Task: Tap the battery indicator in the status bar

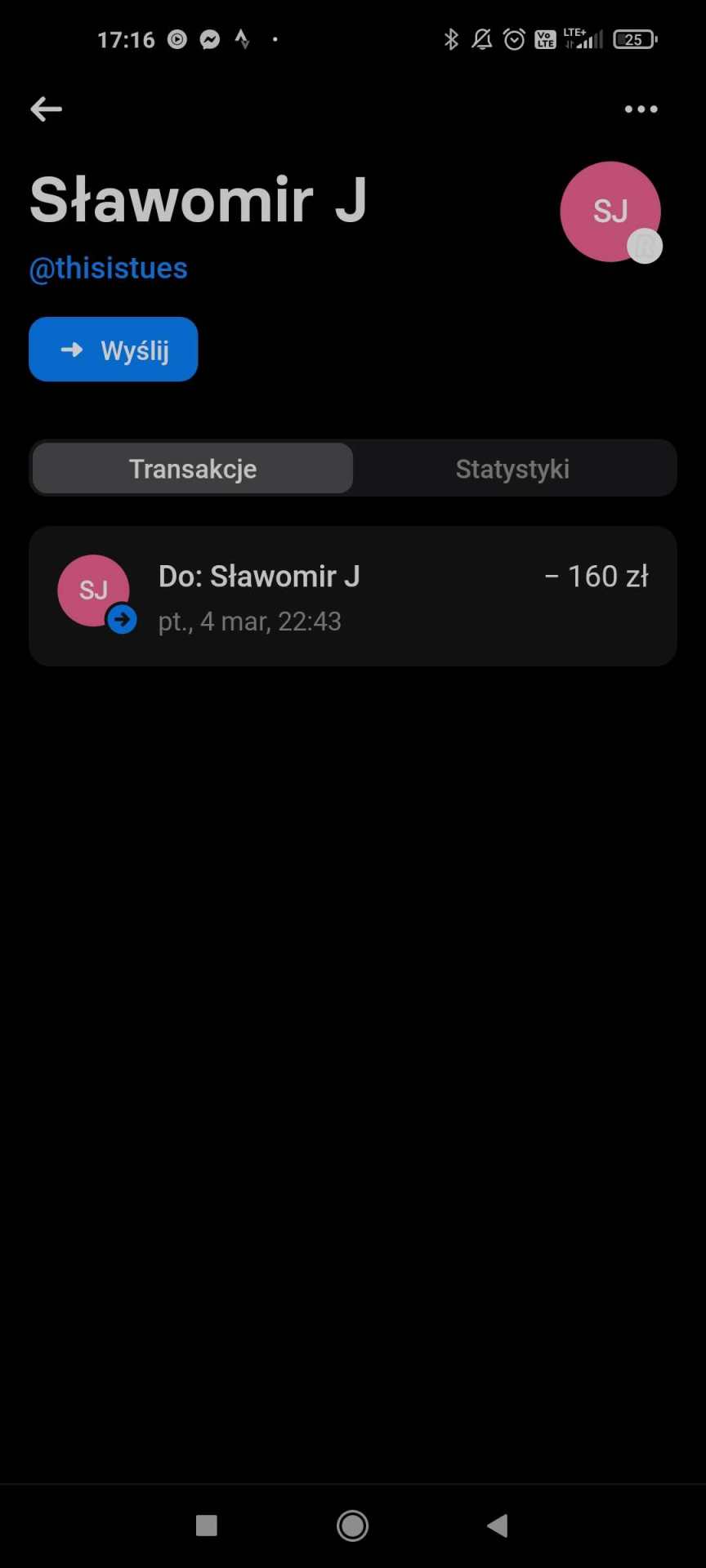Action: [x=635, y=38]
